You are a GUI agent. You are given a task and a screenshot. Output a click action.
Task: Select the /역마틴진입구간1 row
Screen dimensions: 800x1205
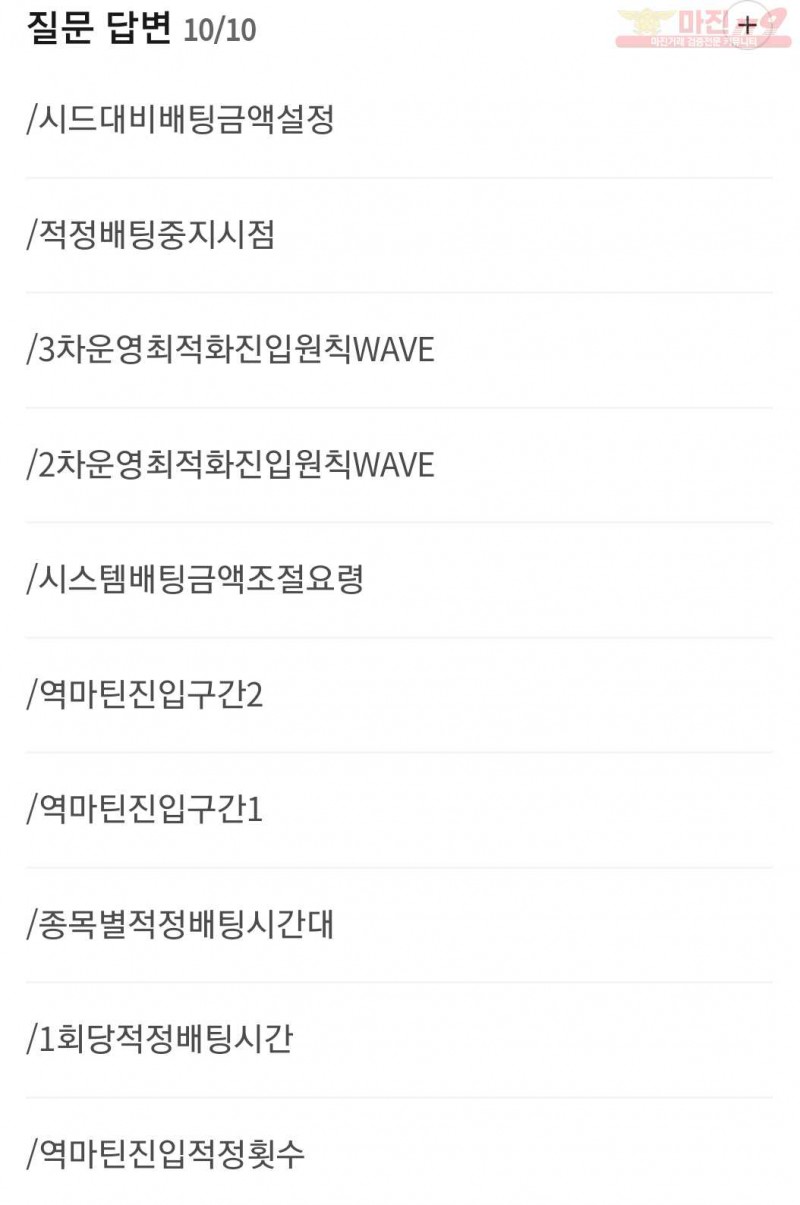pos(145,810)
